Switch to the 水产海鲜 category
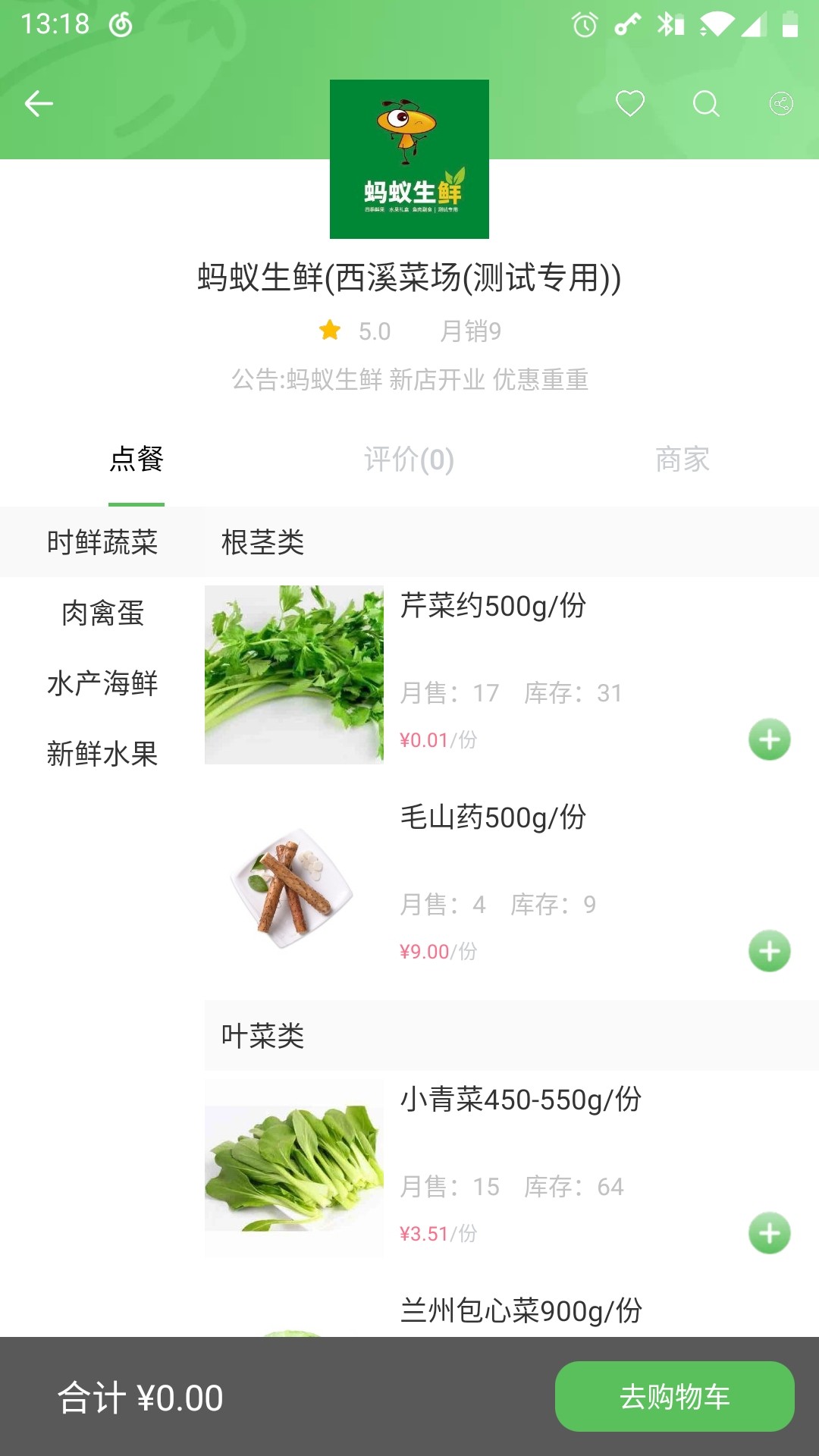819x1456 pixels. [x=102, y=685]
